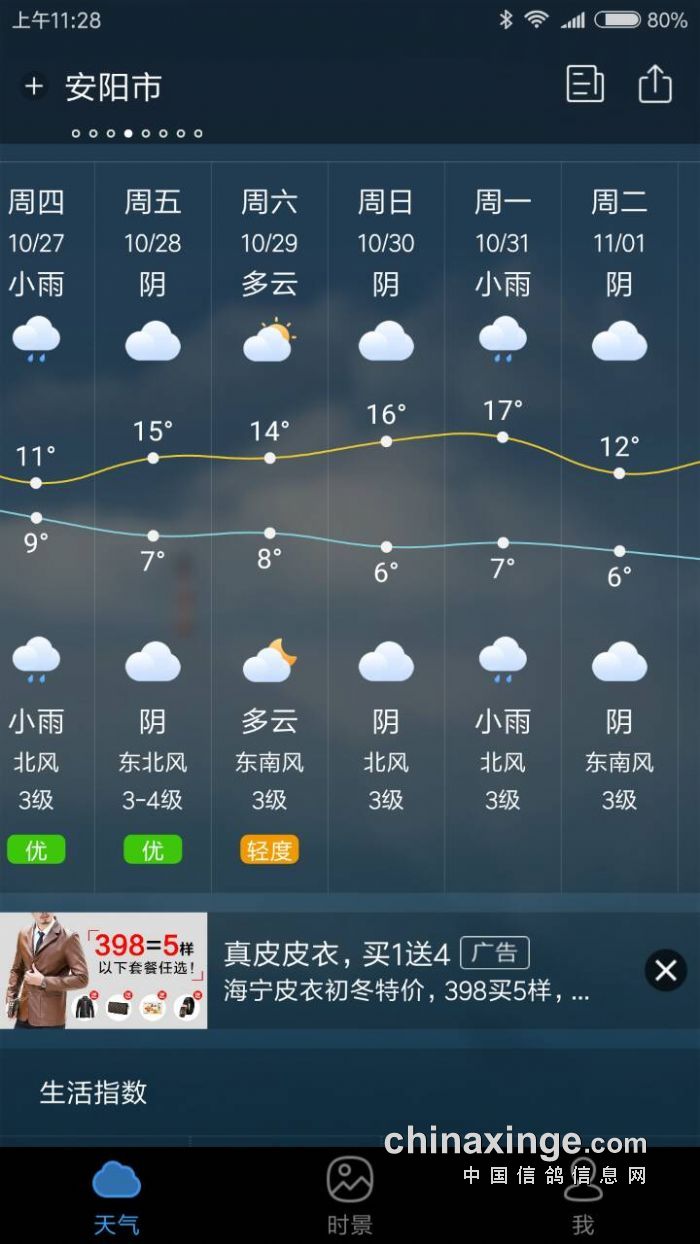Share the 安阳市 weather forecast
This screenshot has width=700, height=1244.
click(655, 84)
